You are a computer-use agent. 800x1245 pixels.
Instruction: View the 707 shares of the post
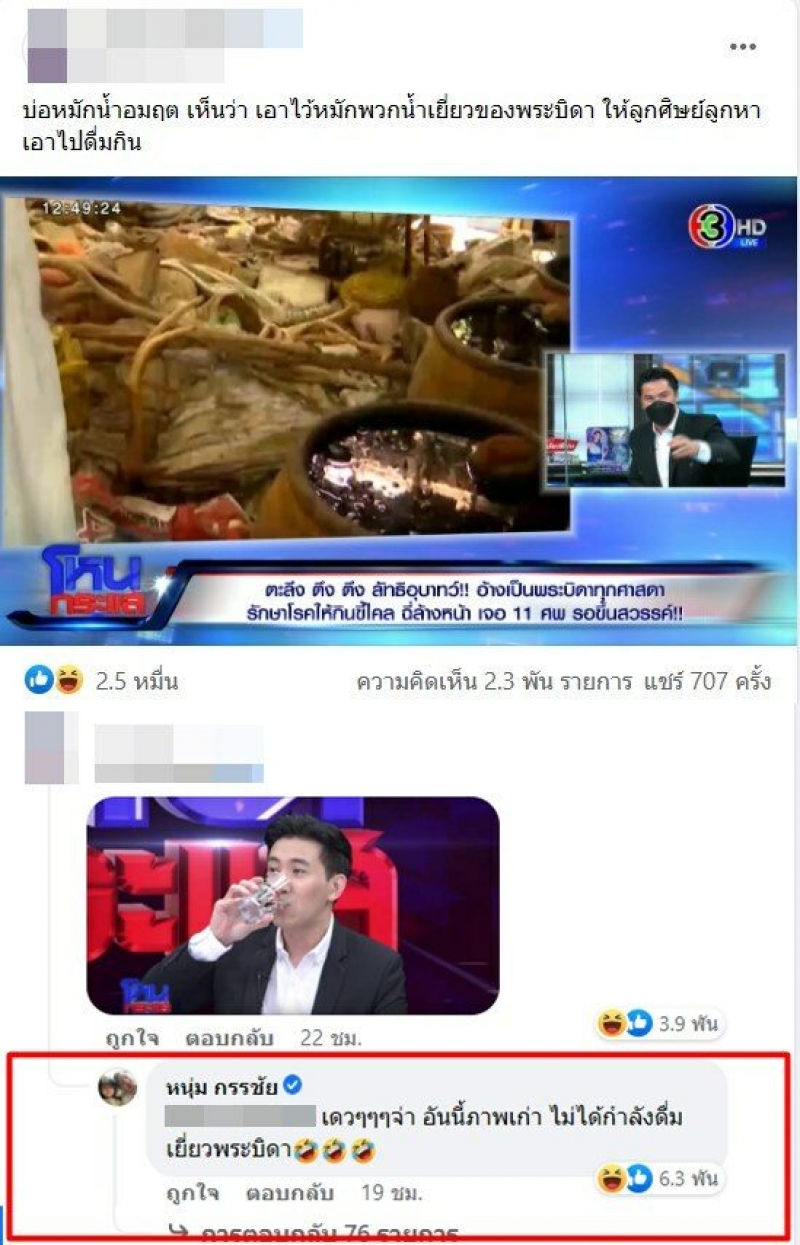(x=708, y=682)
